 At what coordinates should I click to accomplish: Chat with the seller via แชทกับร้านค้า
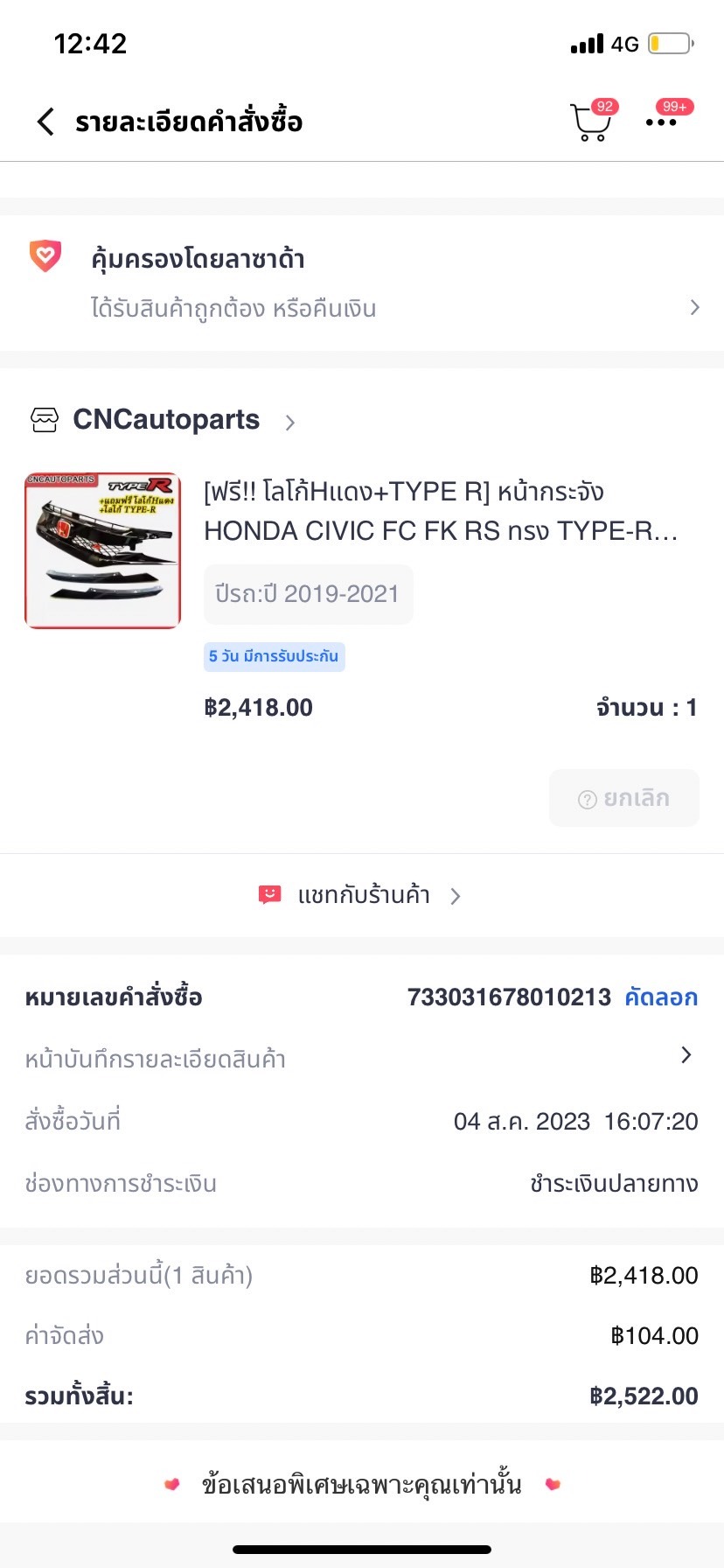pyautogui.click(x=362, y=895)
